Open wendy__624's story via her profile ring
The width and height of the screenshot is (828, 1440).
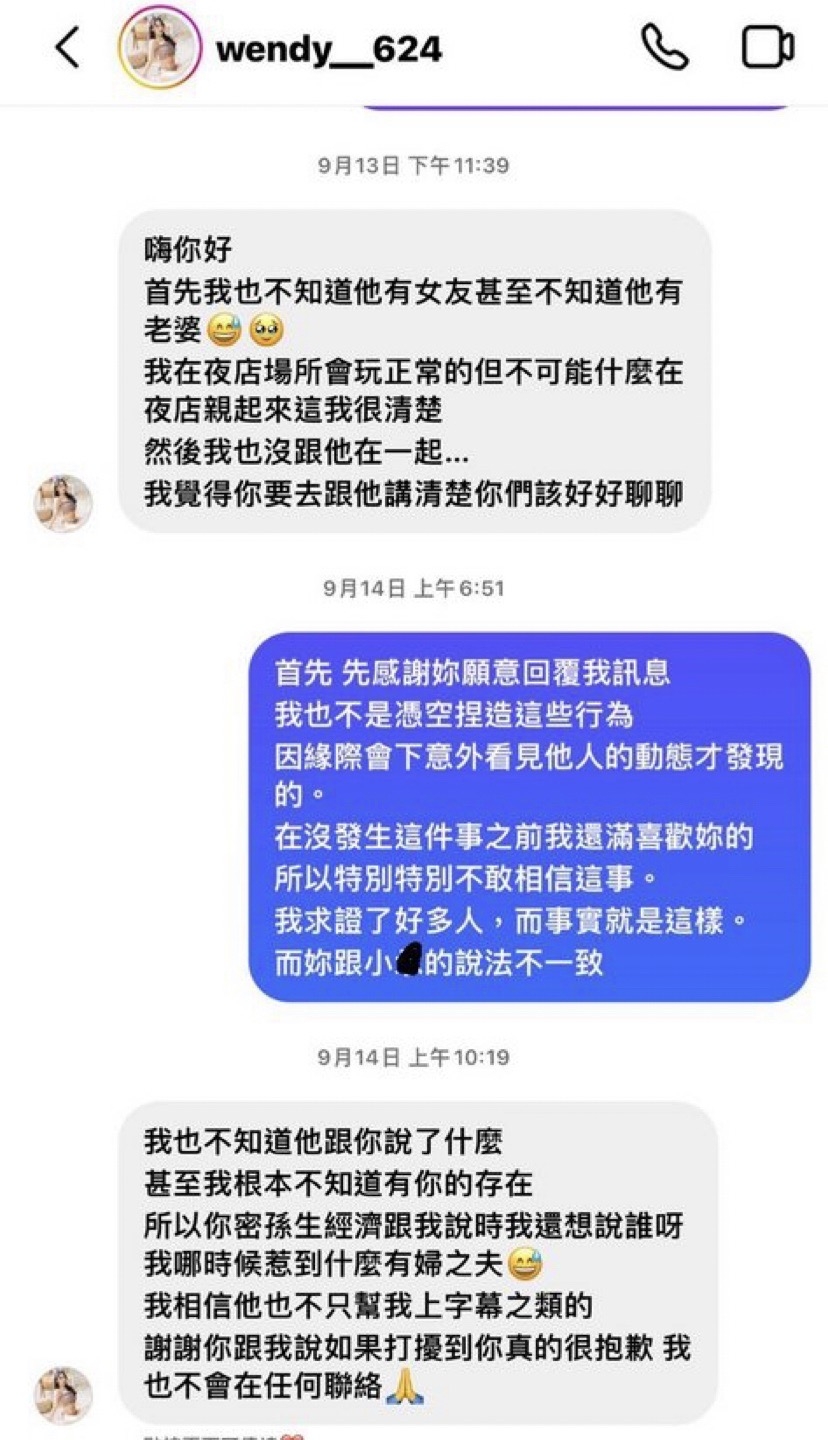click(158, 45)
